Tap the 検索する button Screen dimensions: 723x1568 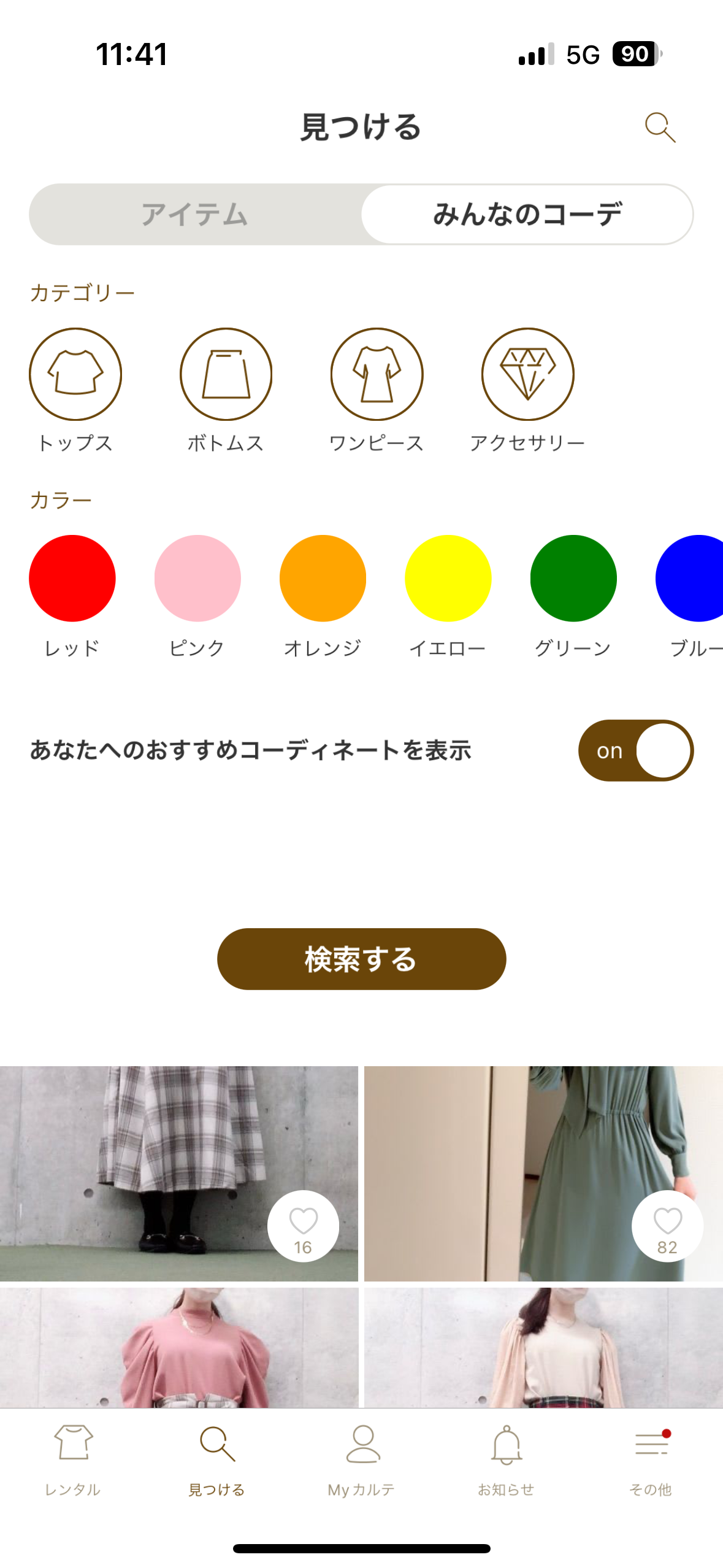[361, 959]
